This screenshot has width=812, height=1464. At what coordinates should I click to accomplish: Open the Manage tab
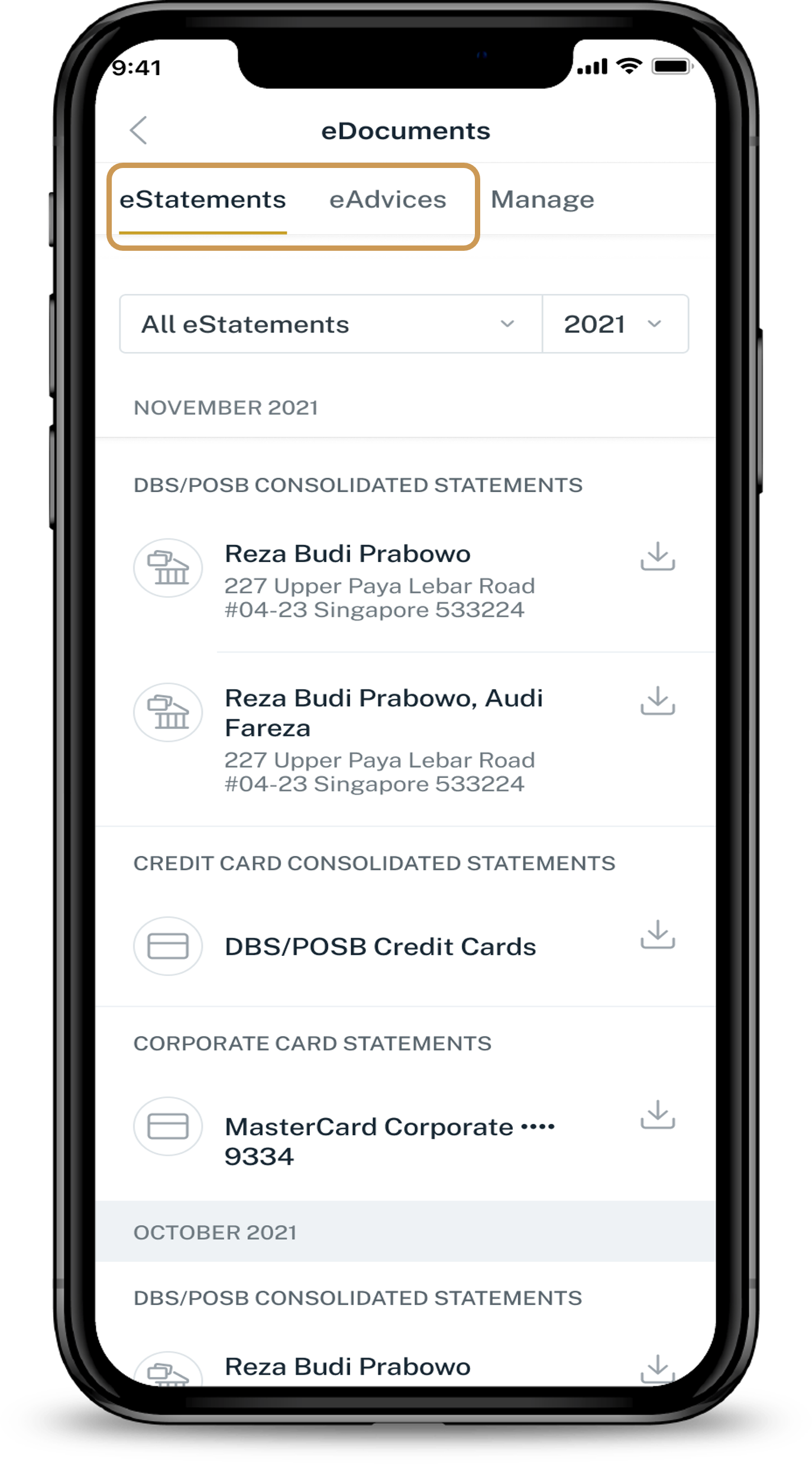(542, 200)
